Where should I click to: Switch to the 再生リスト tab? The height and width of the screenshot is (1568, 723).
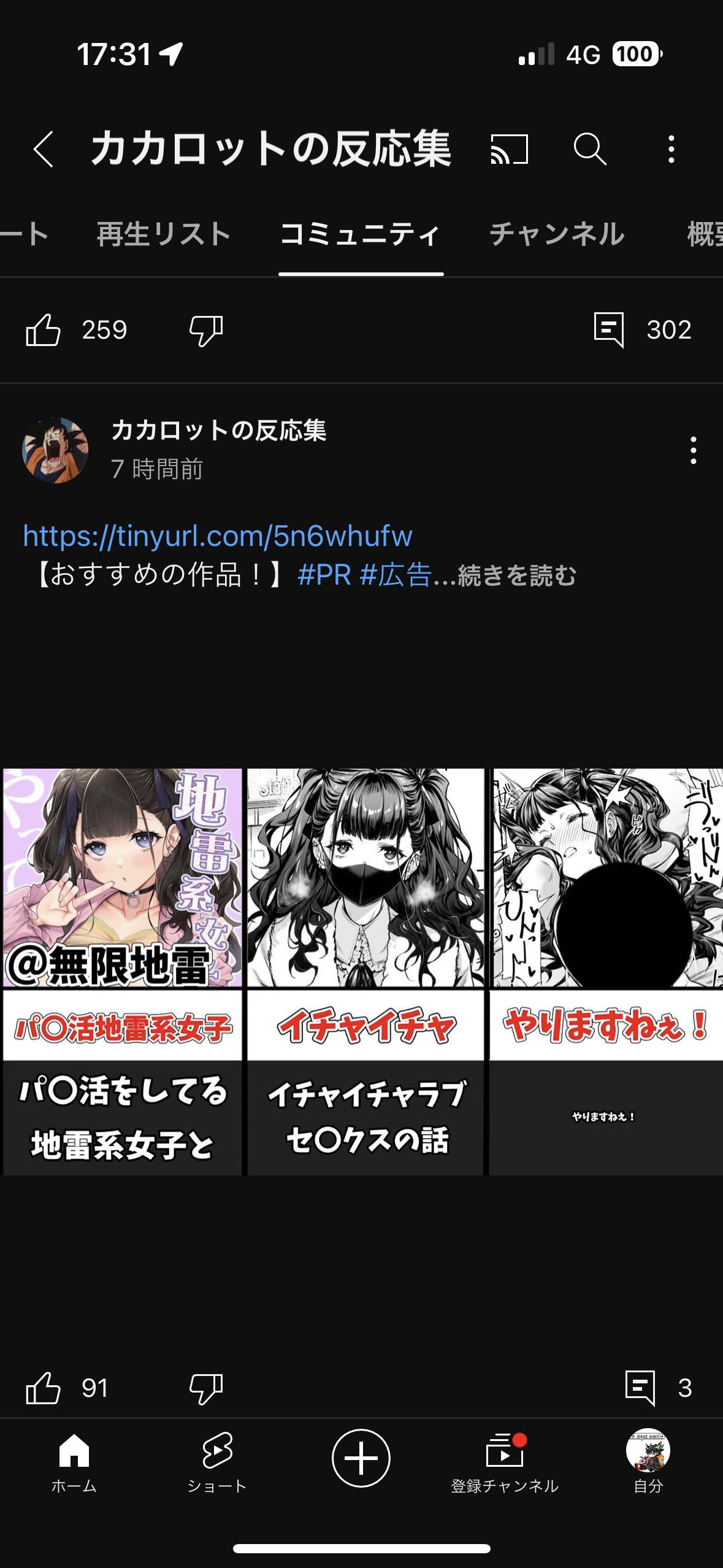[164, 234]
